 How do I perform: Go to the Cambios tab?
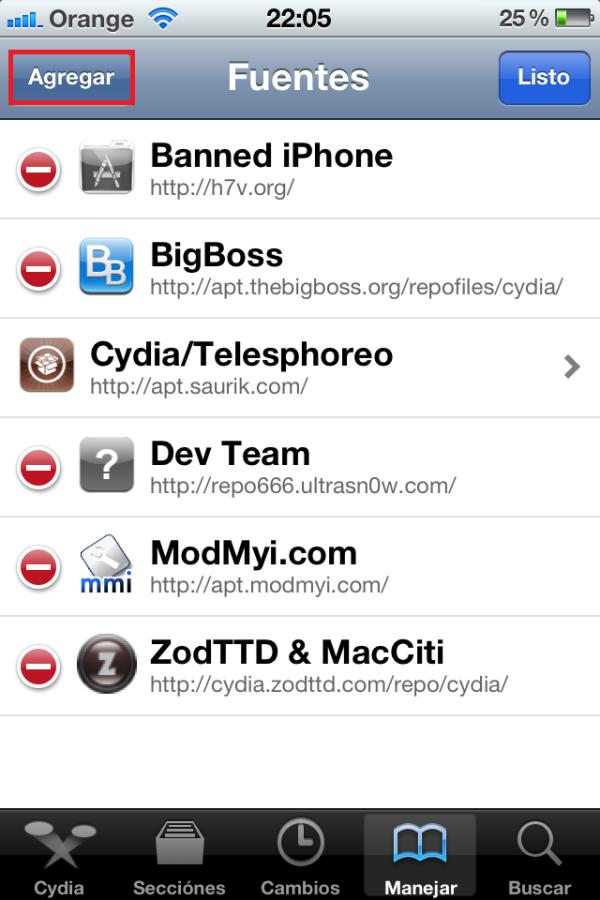(300, 857)
